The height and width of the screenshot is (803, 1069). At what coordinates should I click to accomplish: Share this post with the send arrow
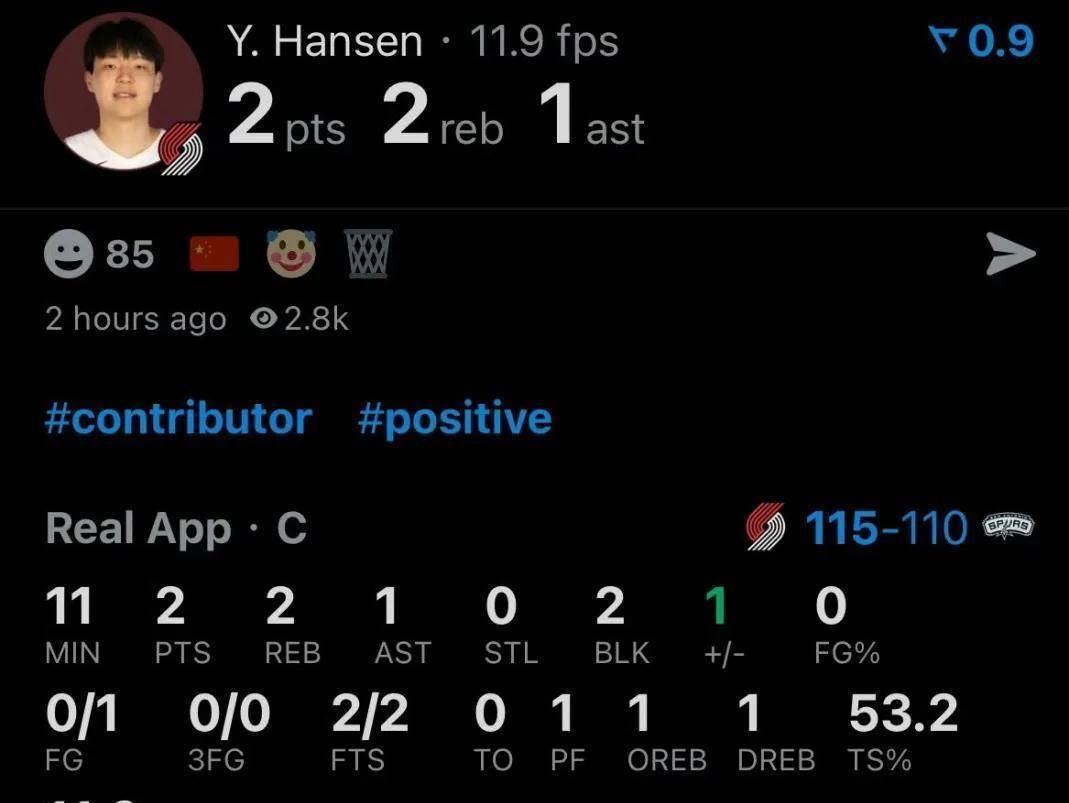[x=1010, y=254]
